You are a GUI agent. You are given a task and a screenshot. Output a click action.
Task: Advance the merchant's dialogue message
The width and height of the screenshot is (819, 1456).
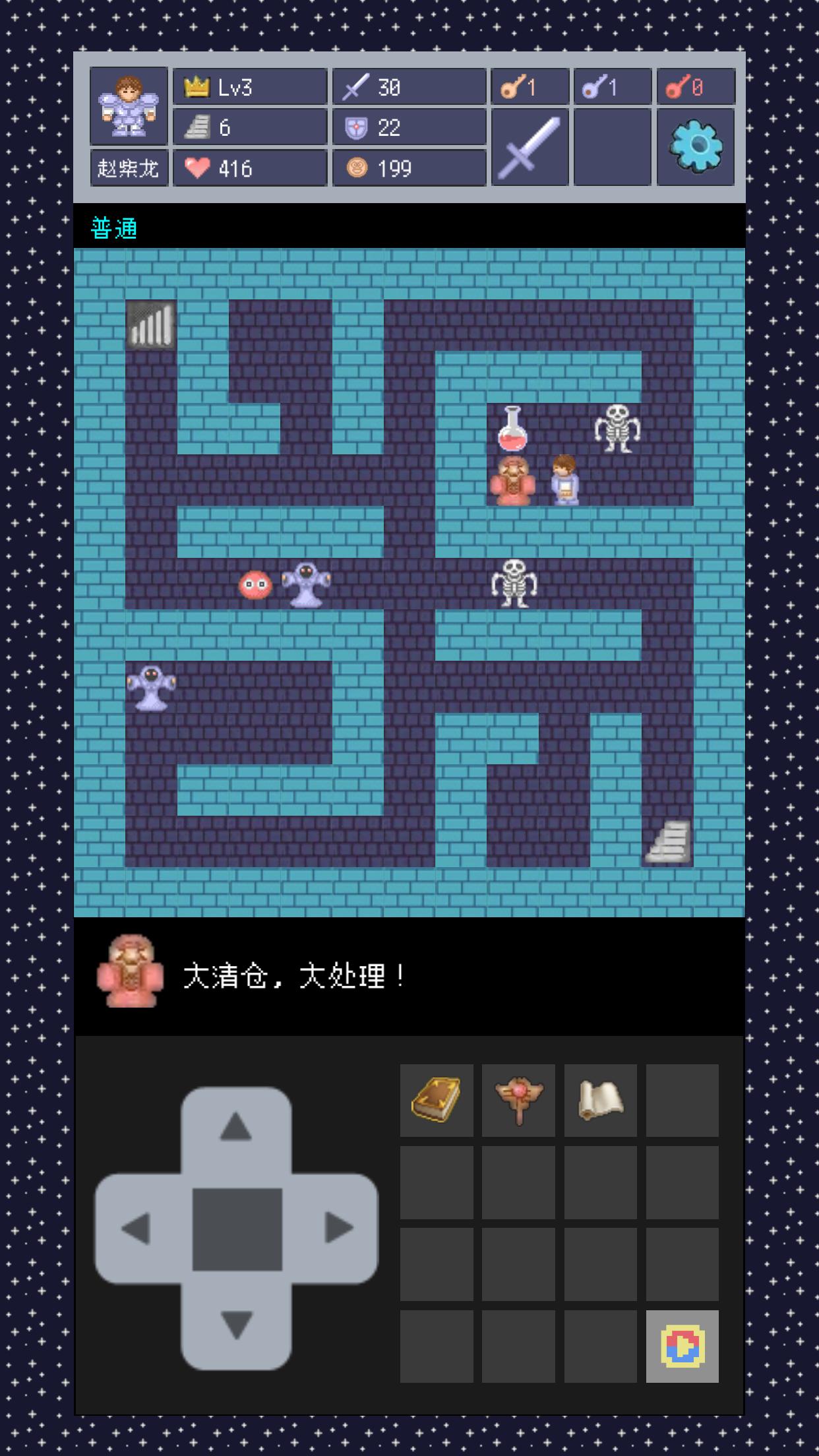pyautogui.click(x=409, y=976)
